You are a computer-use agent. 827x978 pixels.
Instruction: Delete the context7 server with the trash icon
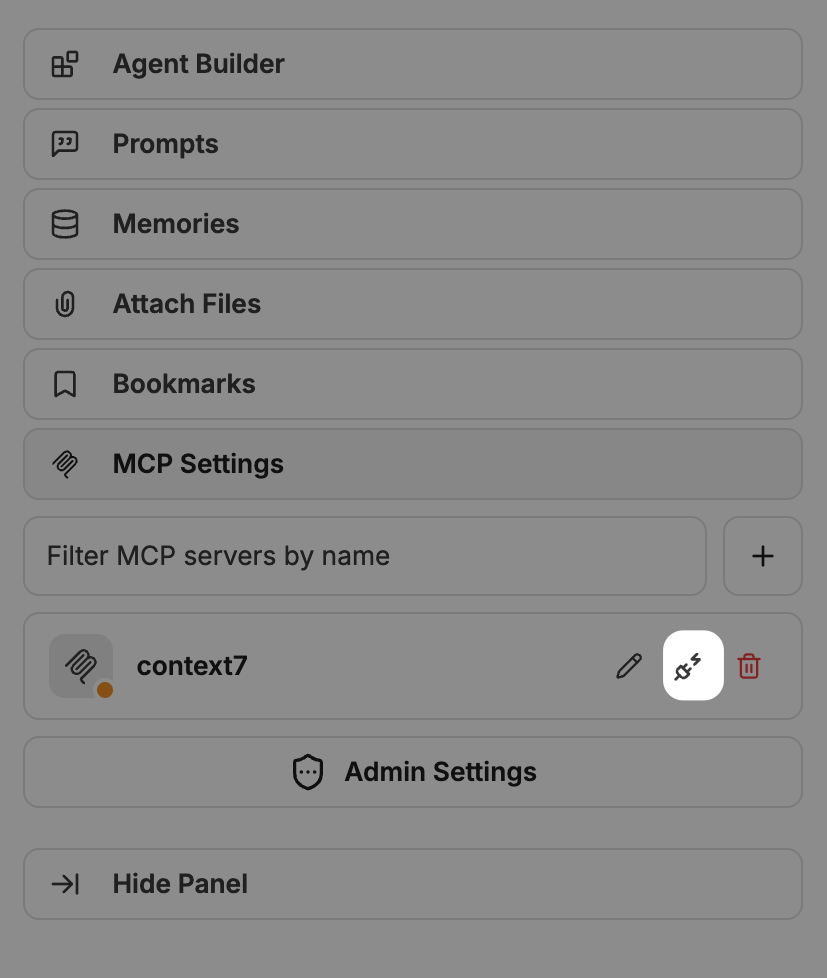(750, 665)
